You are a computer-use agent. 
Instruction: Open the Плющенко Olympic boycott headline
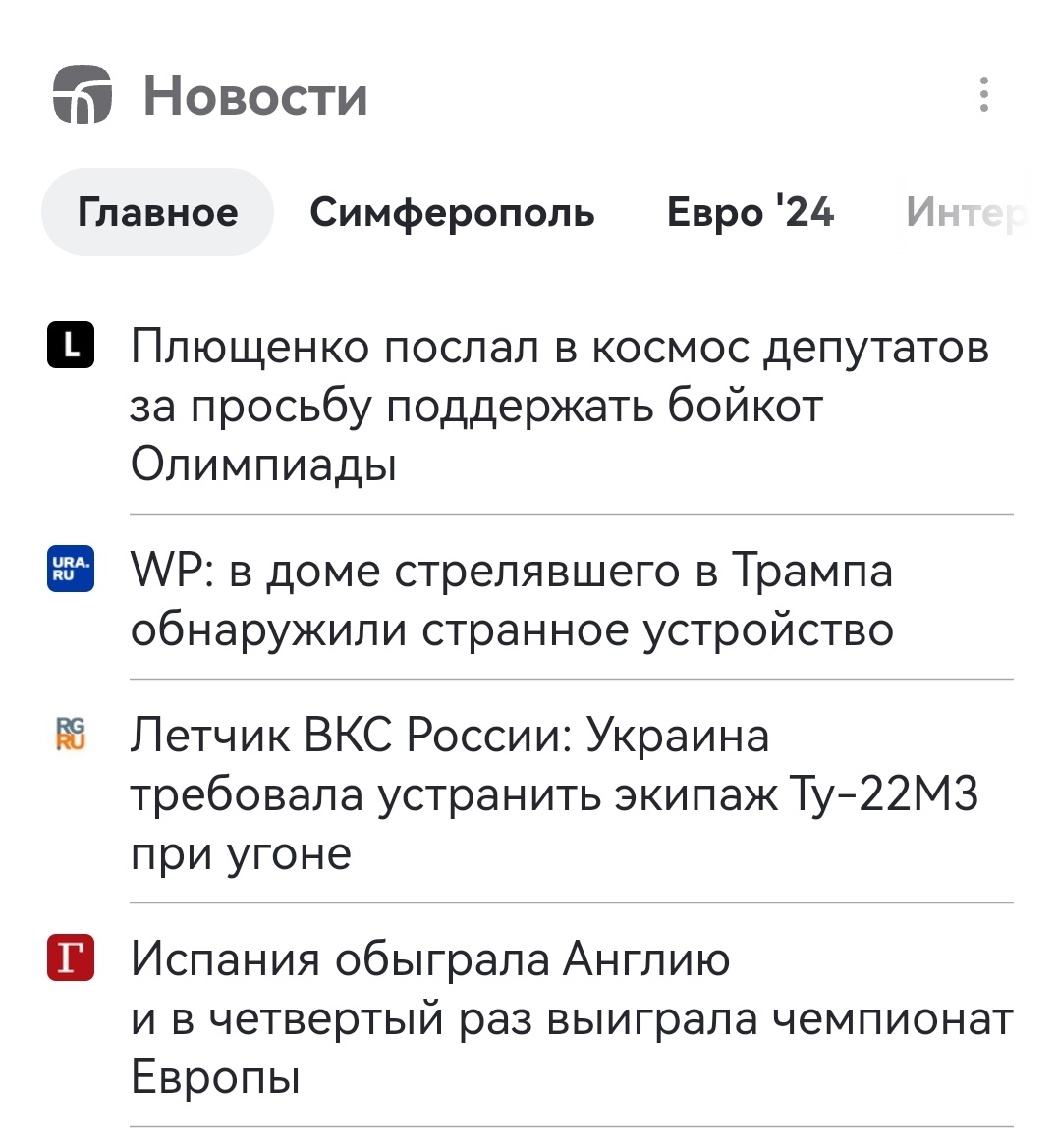[560, 405]
